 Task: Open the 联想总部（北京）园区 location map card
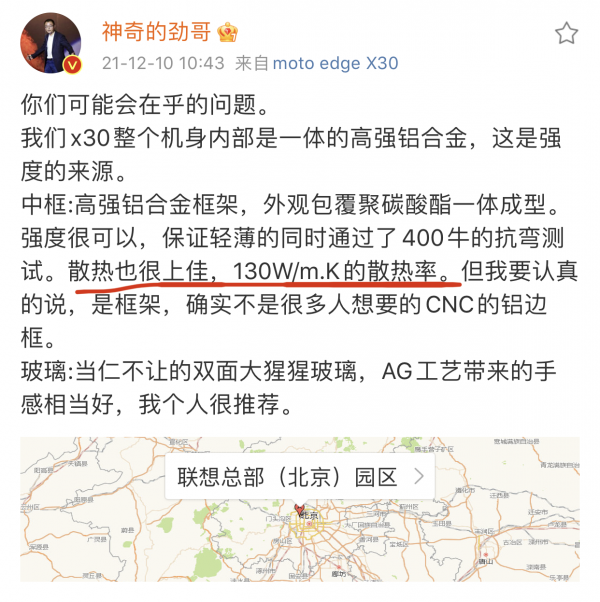pyautogui.click(x=300, y=510)
